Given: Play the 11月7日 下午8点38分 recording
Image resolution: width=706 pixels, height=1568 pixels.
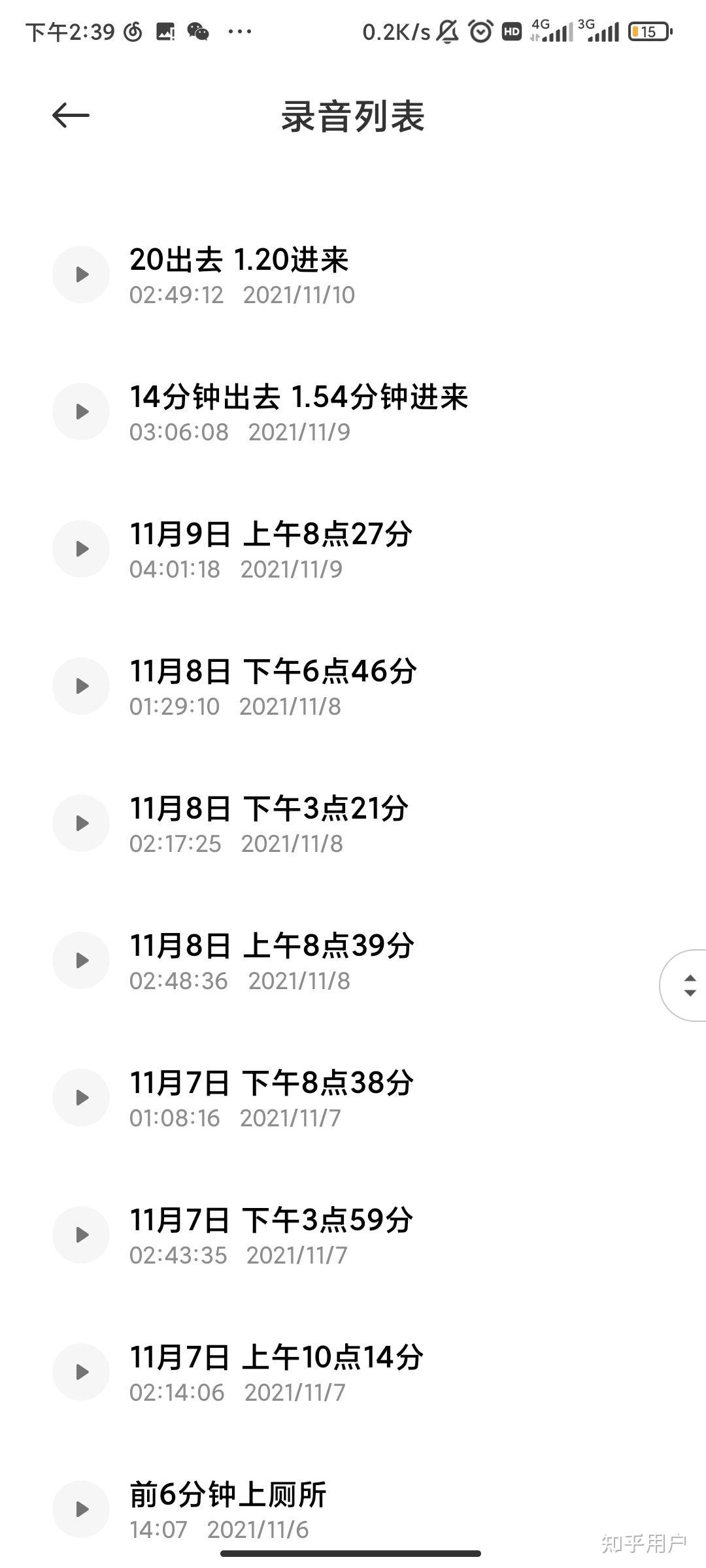Looking at the screenshot, I should [81, 1098].
